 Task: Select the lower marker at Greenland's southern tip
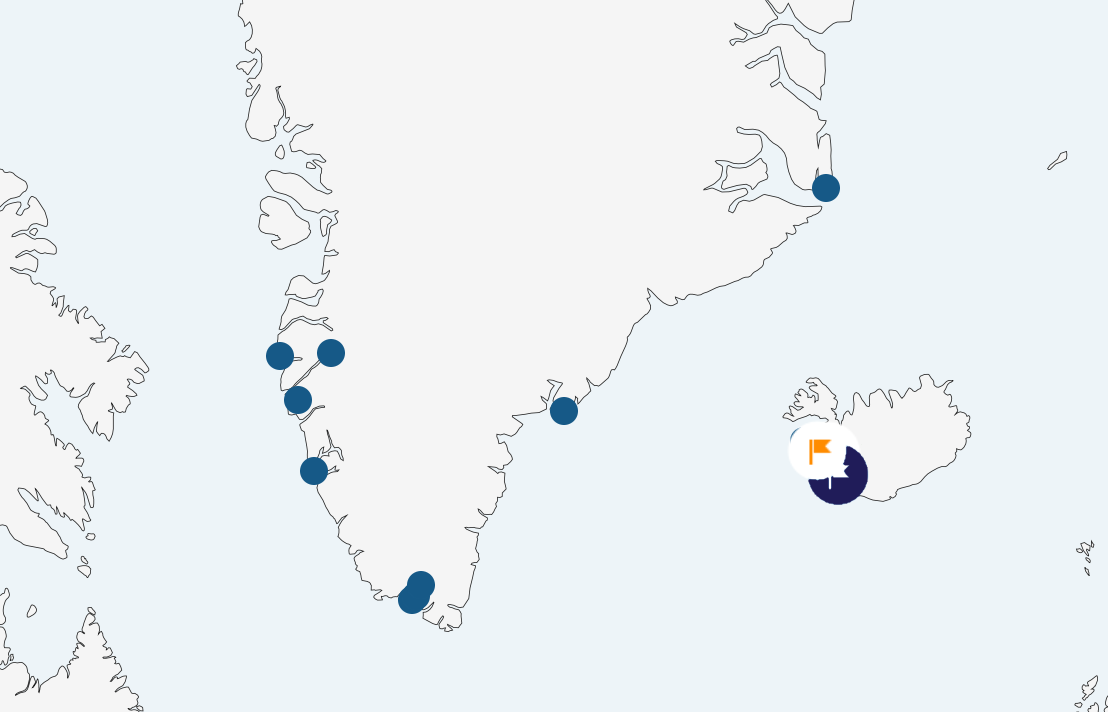[x=409, y=602]
